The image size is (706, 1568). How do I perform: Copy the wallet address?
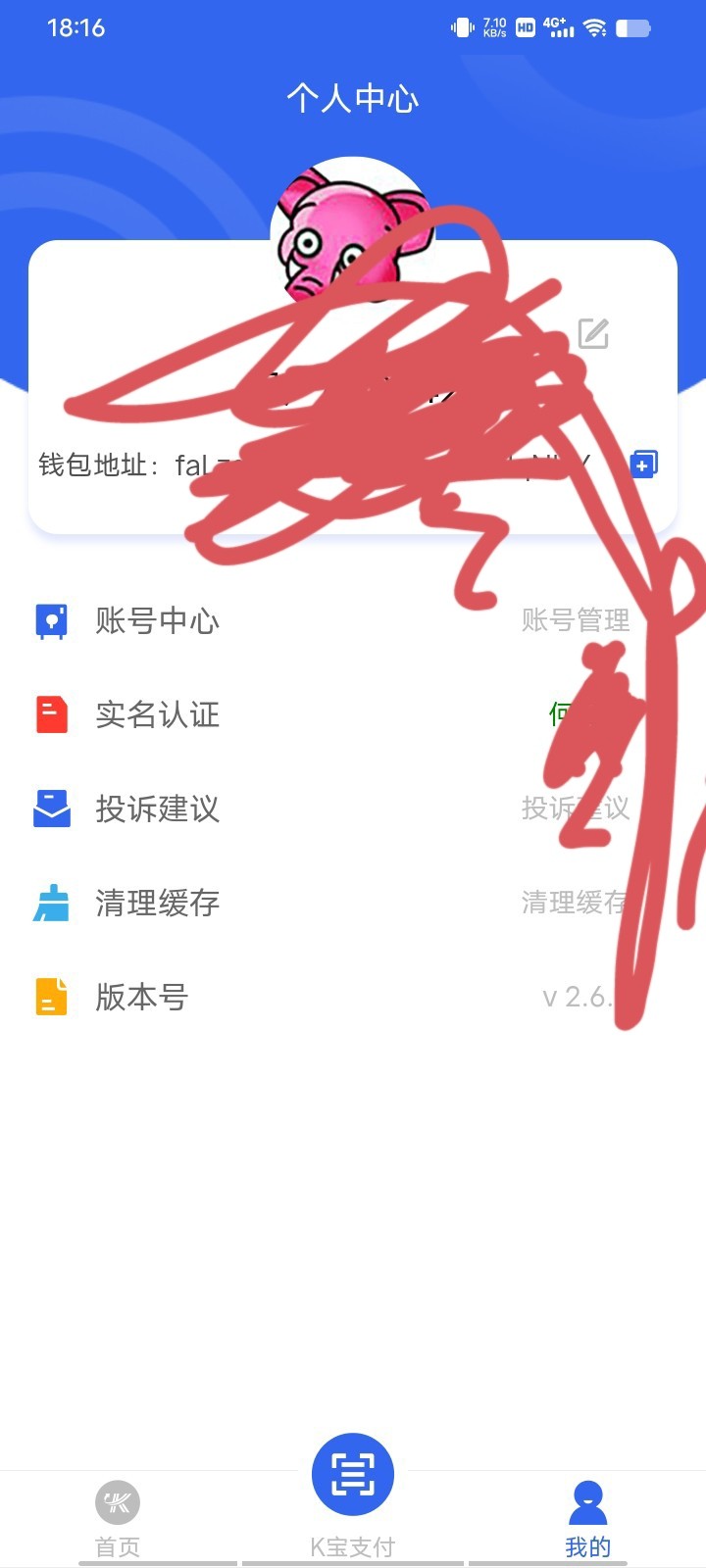pos(644,464)
